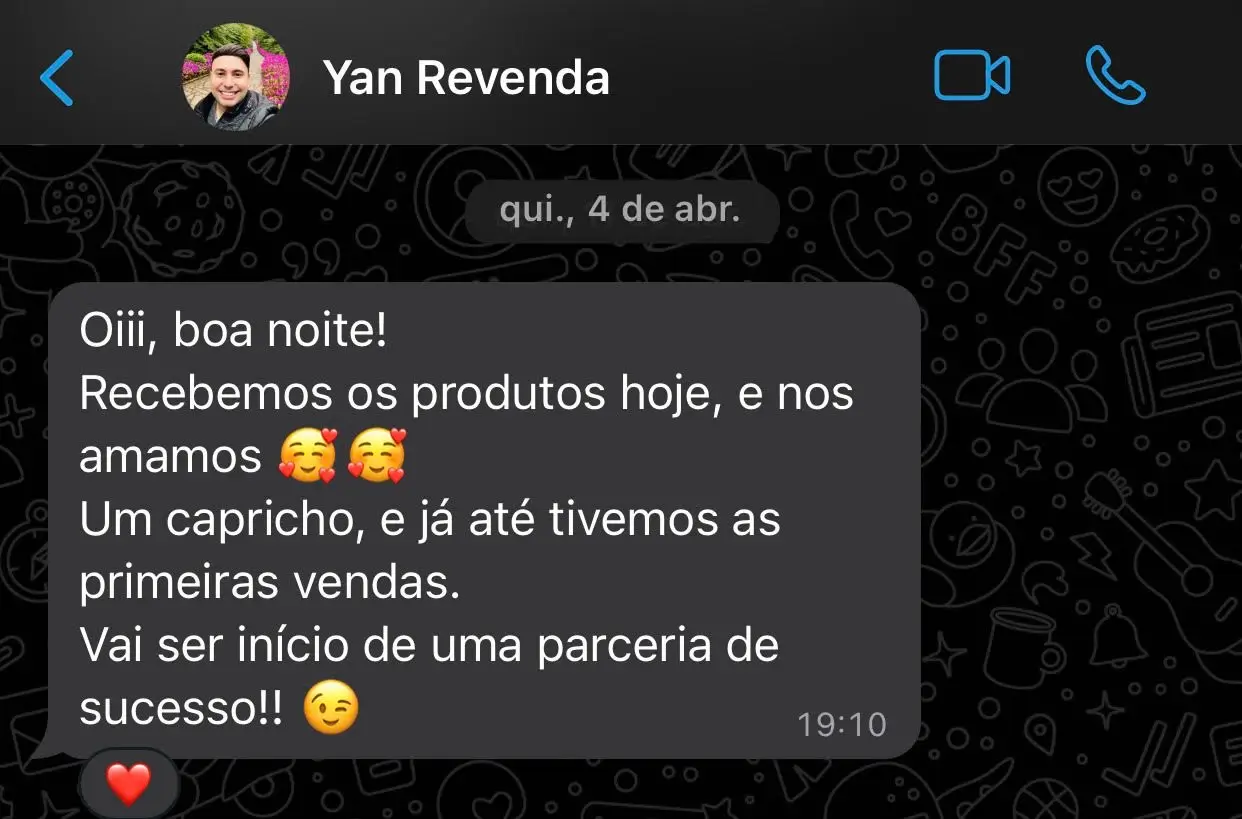
Task: View the heart reaction on the message
Action: point(128,783)
